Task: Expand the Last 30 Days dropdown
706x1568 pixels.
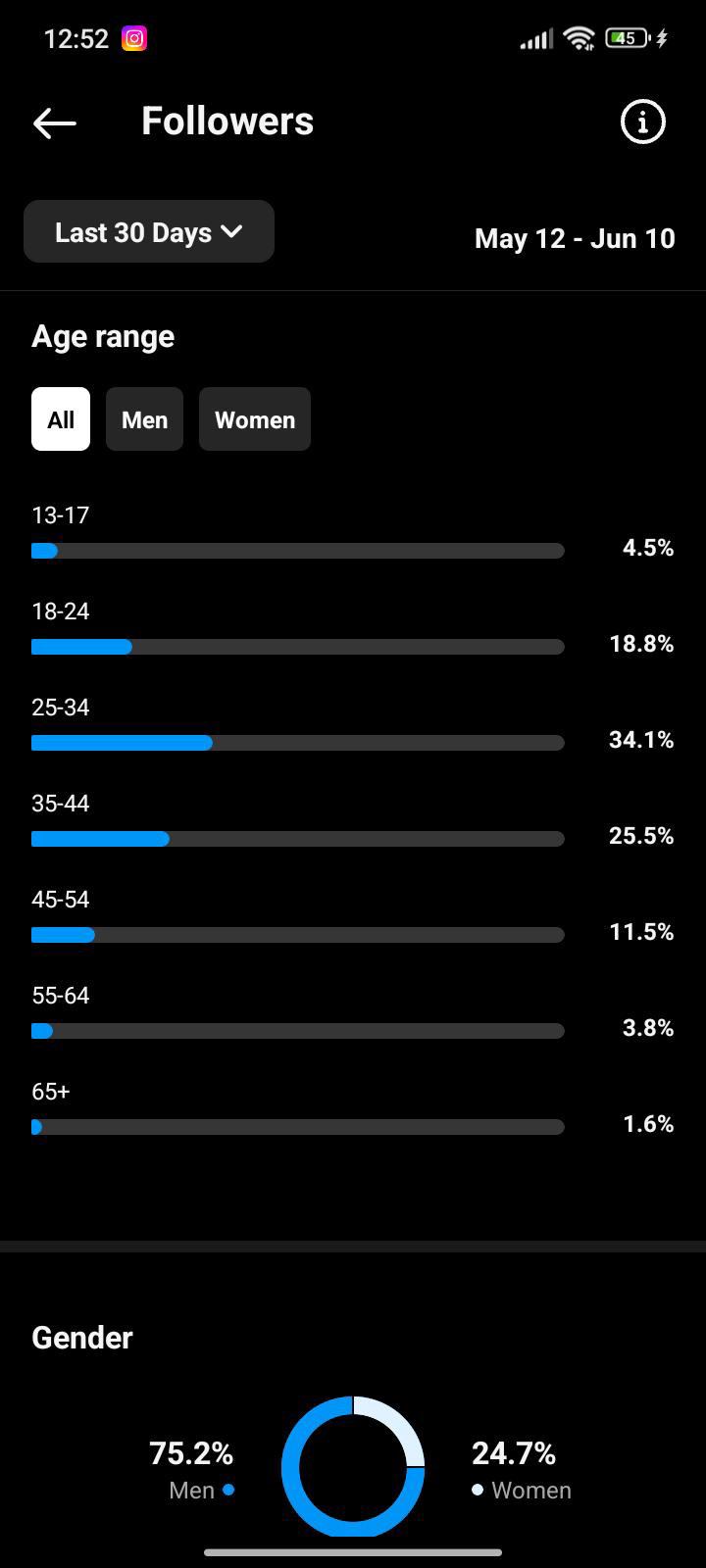Action: pos(149,231)
